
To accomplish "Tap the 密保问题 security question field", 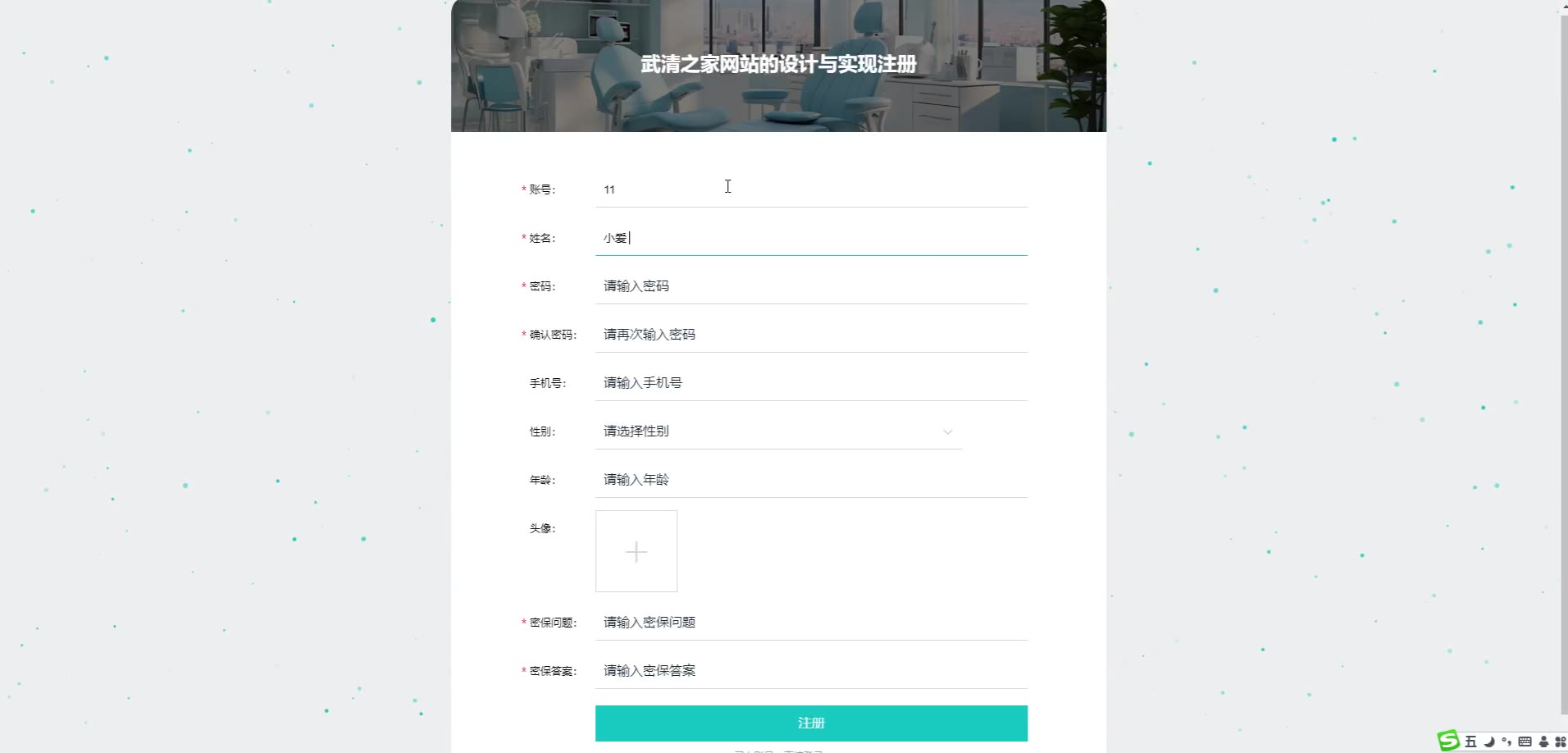I will [x=810, y=623].
